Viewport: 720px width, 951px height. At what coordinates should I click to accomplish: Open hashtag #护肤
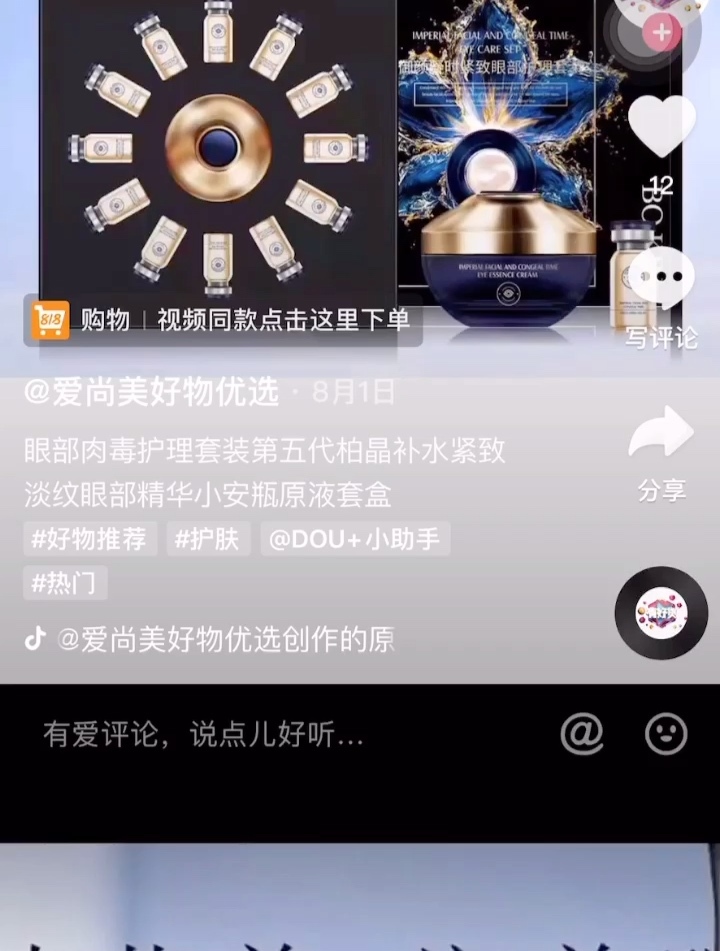[208, 540]
